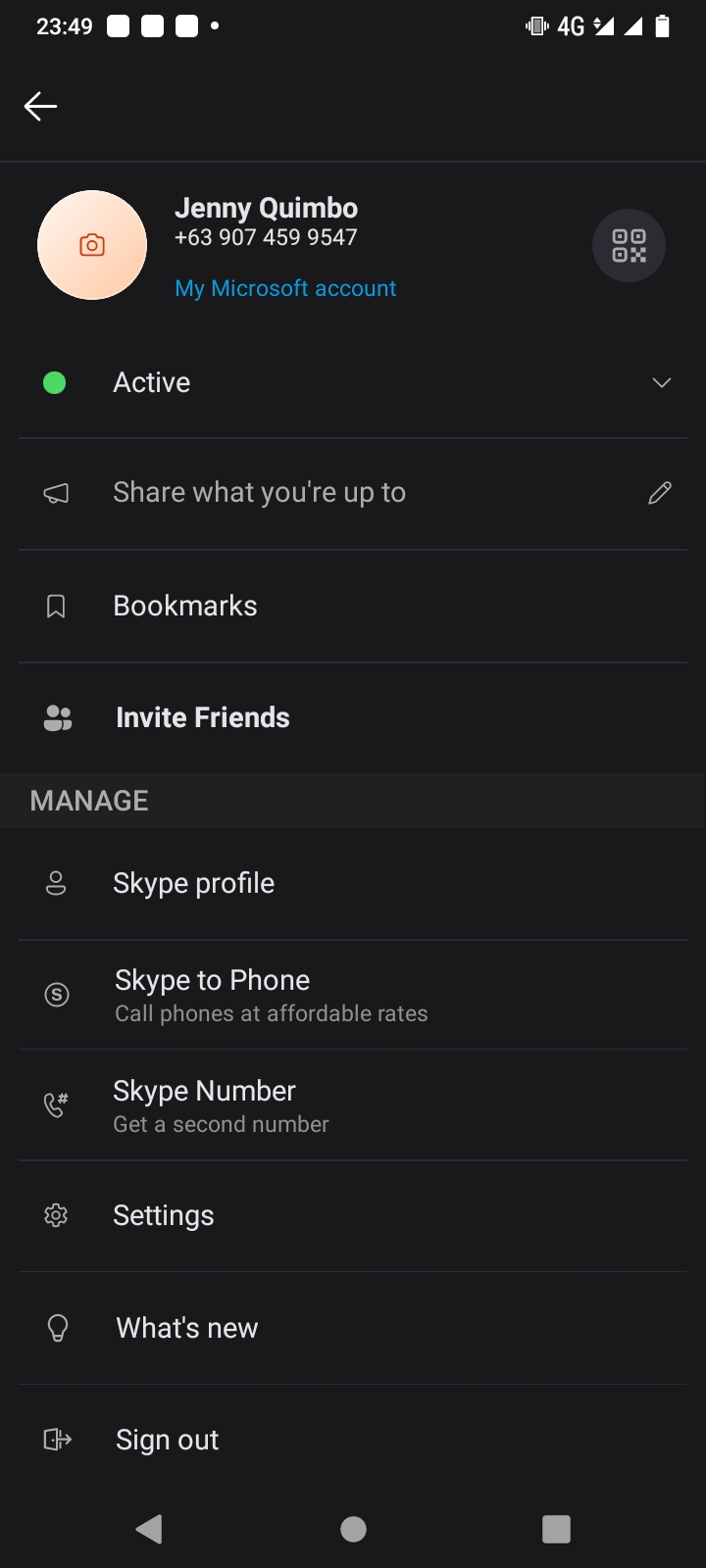Open the QR code button
The image size is (706, 1568).
click(629, 245)
